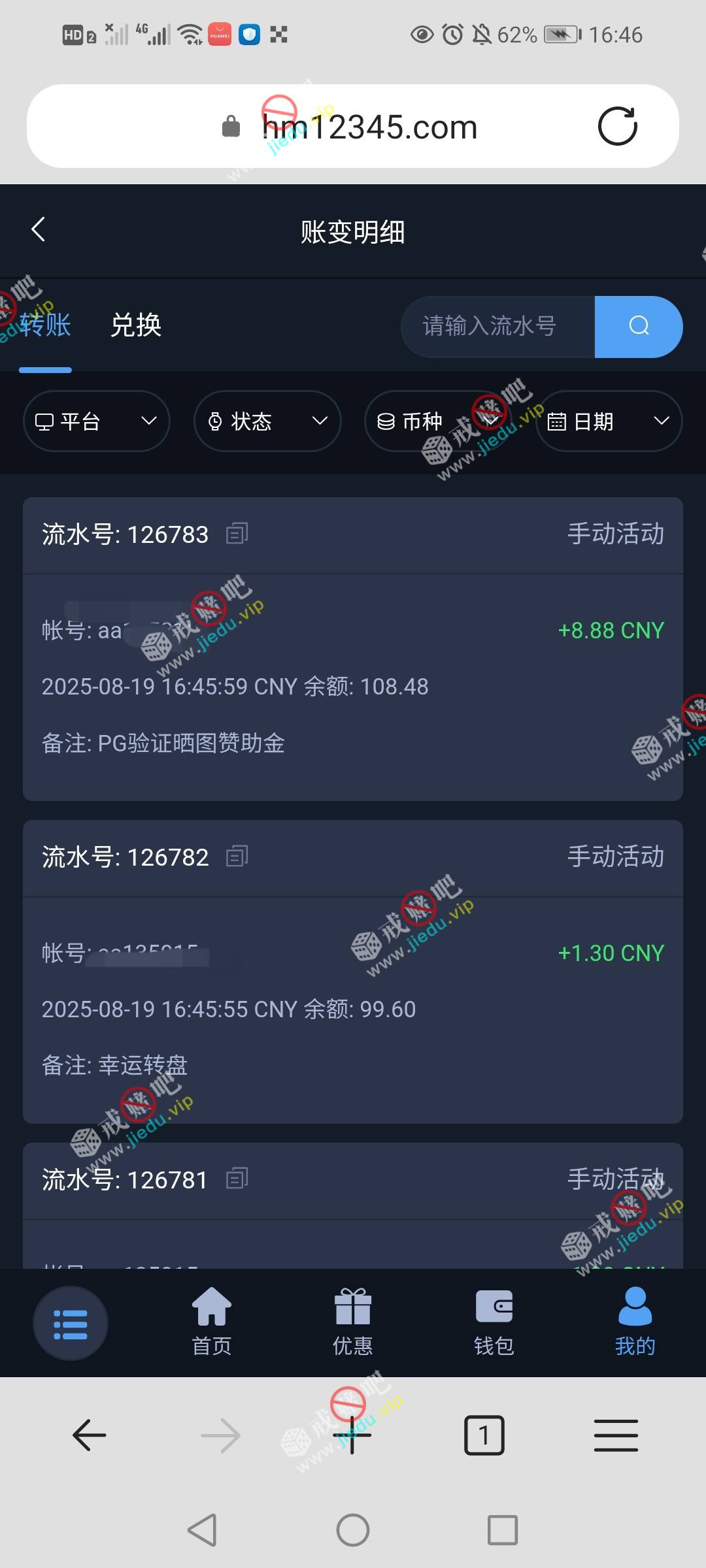Expand the 币种 currency dropdown
Image resolution: width=706 pixels, height=1568 pixels.
[438, 421]
